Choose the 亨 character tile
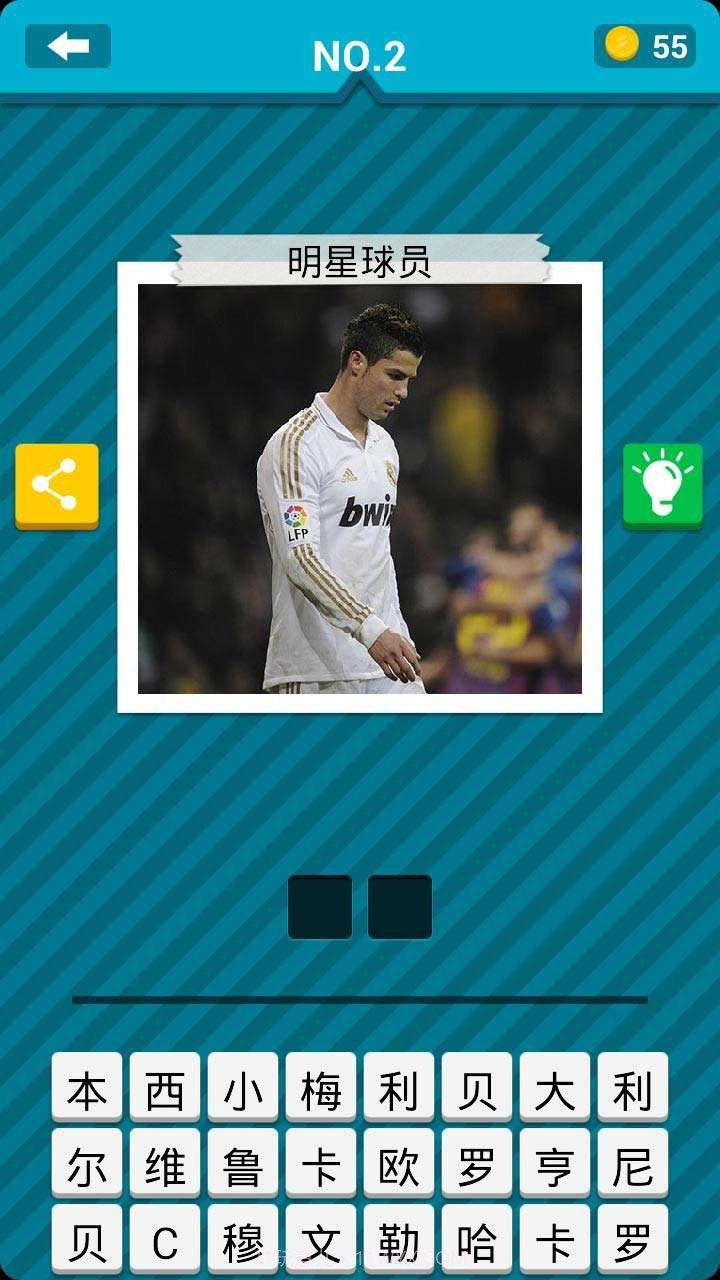 [x=555, y=1165]
